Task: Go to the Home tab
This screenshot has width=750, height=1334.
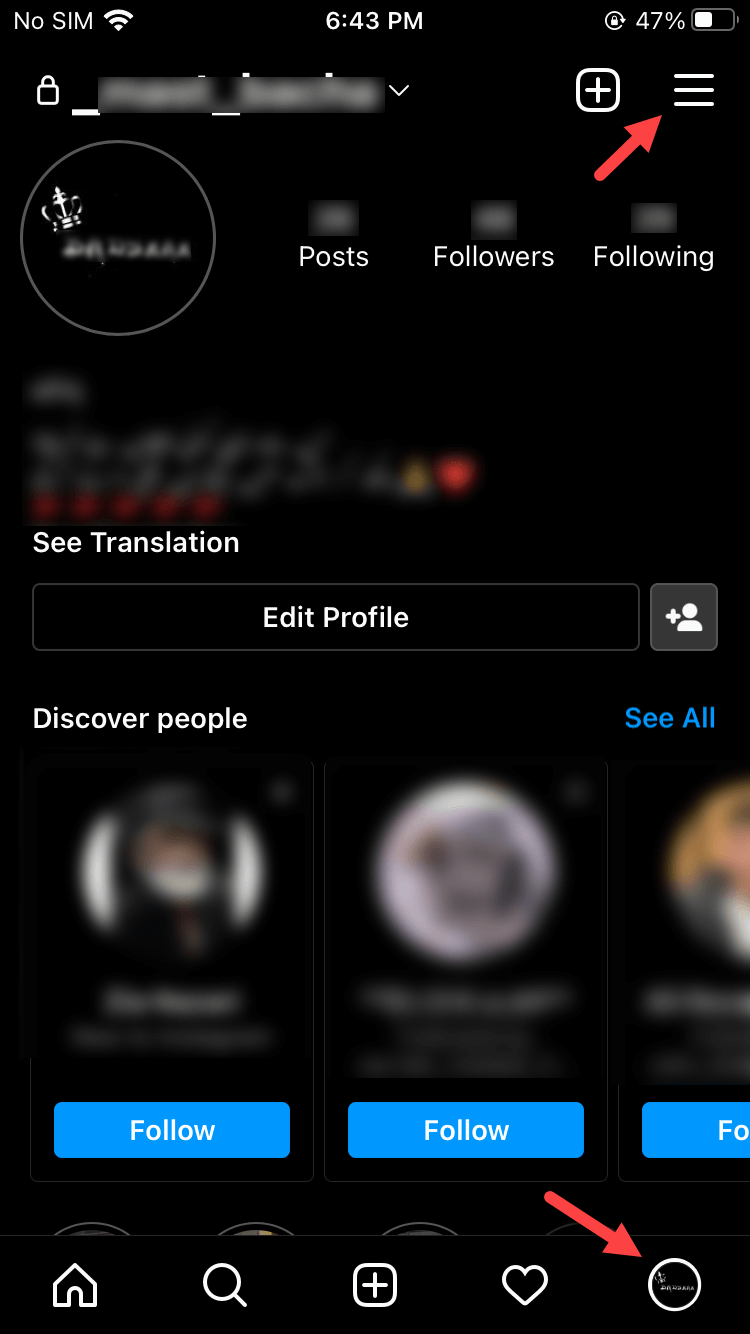Action: pos(76,1285)
